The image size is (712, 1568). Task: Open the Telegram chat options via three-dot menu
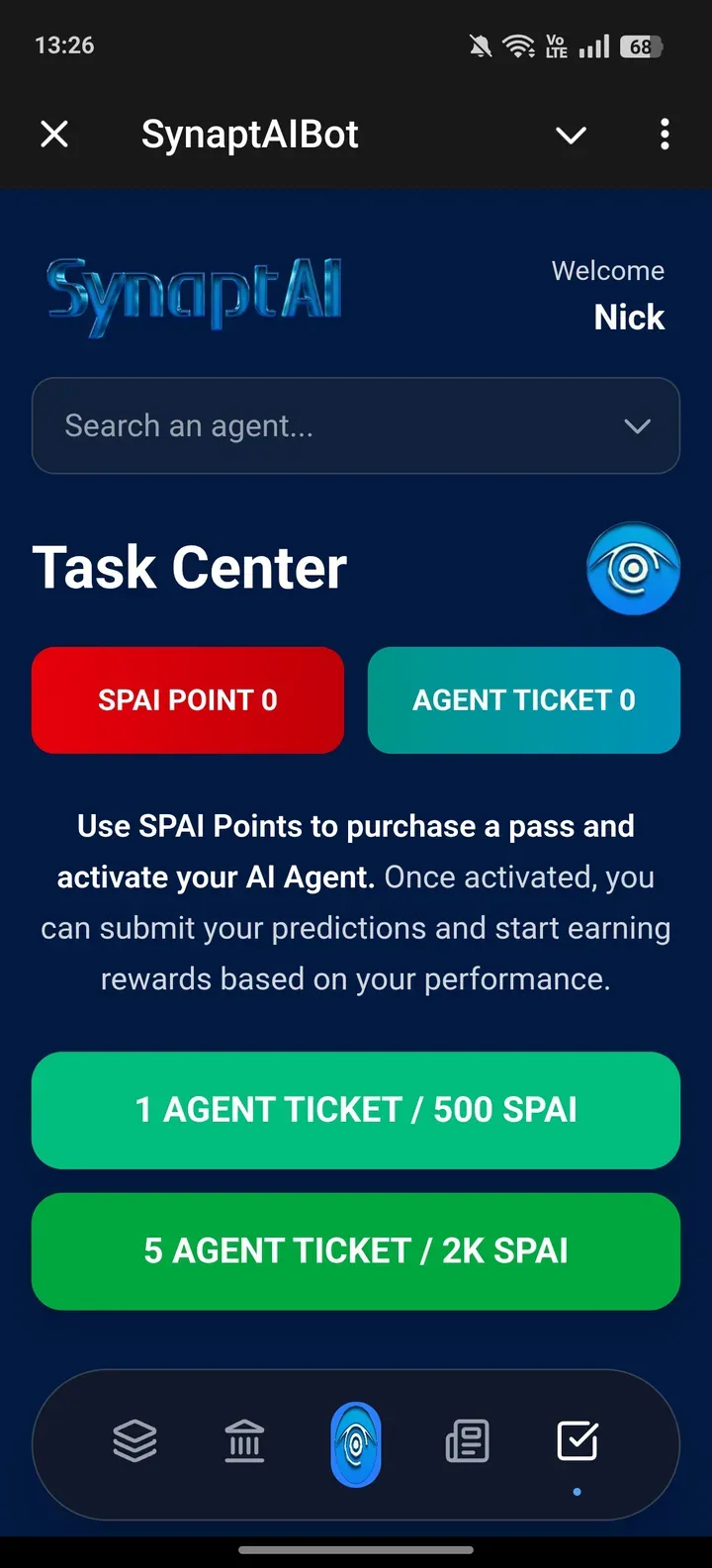point(665,134)
